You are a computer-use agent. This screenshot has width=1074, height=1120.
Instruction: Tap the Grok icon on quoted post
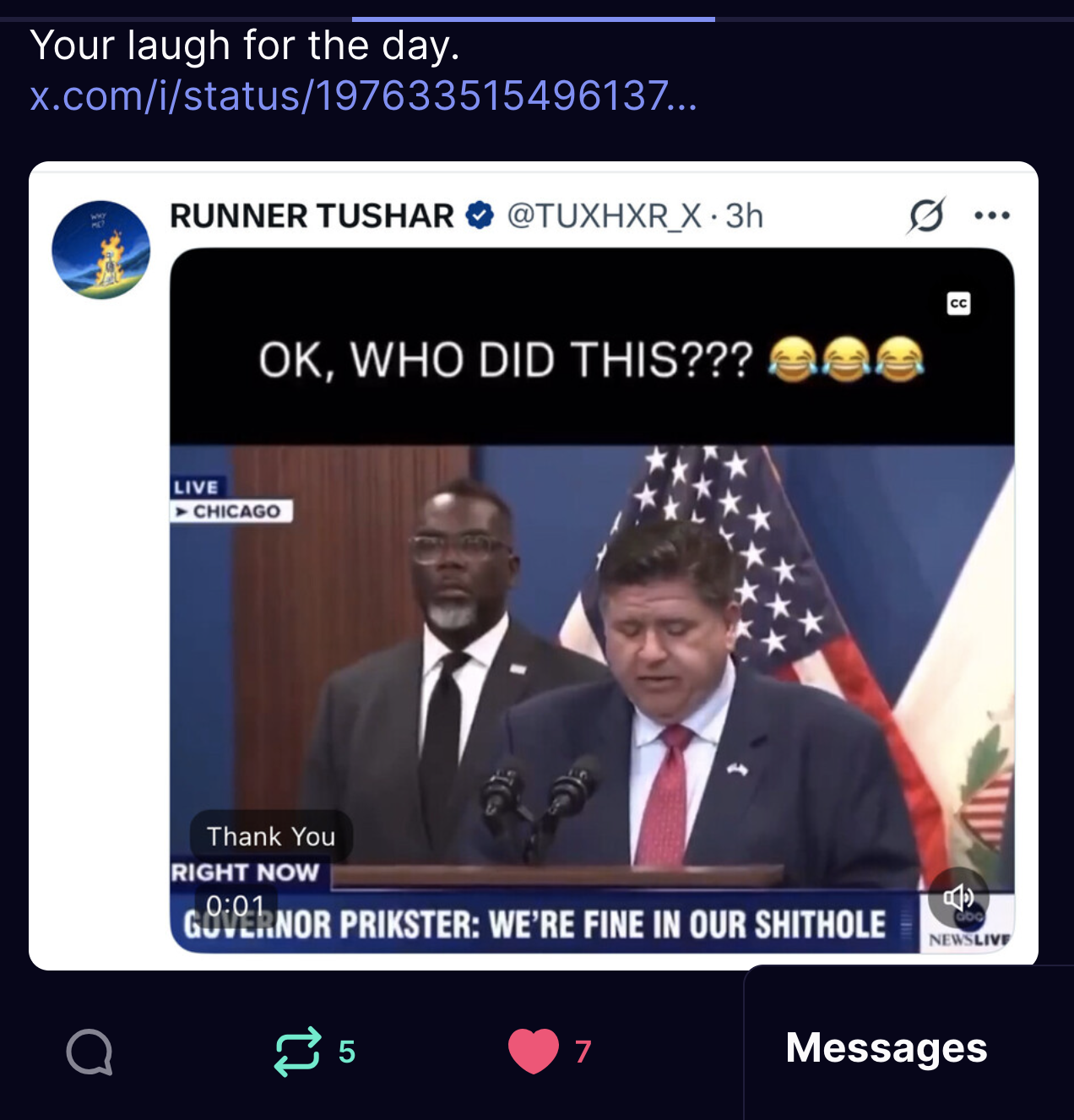pos(926,215)
